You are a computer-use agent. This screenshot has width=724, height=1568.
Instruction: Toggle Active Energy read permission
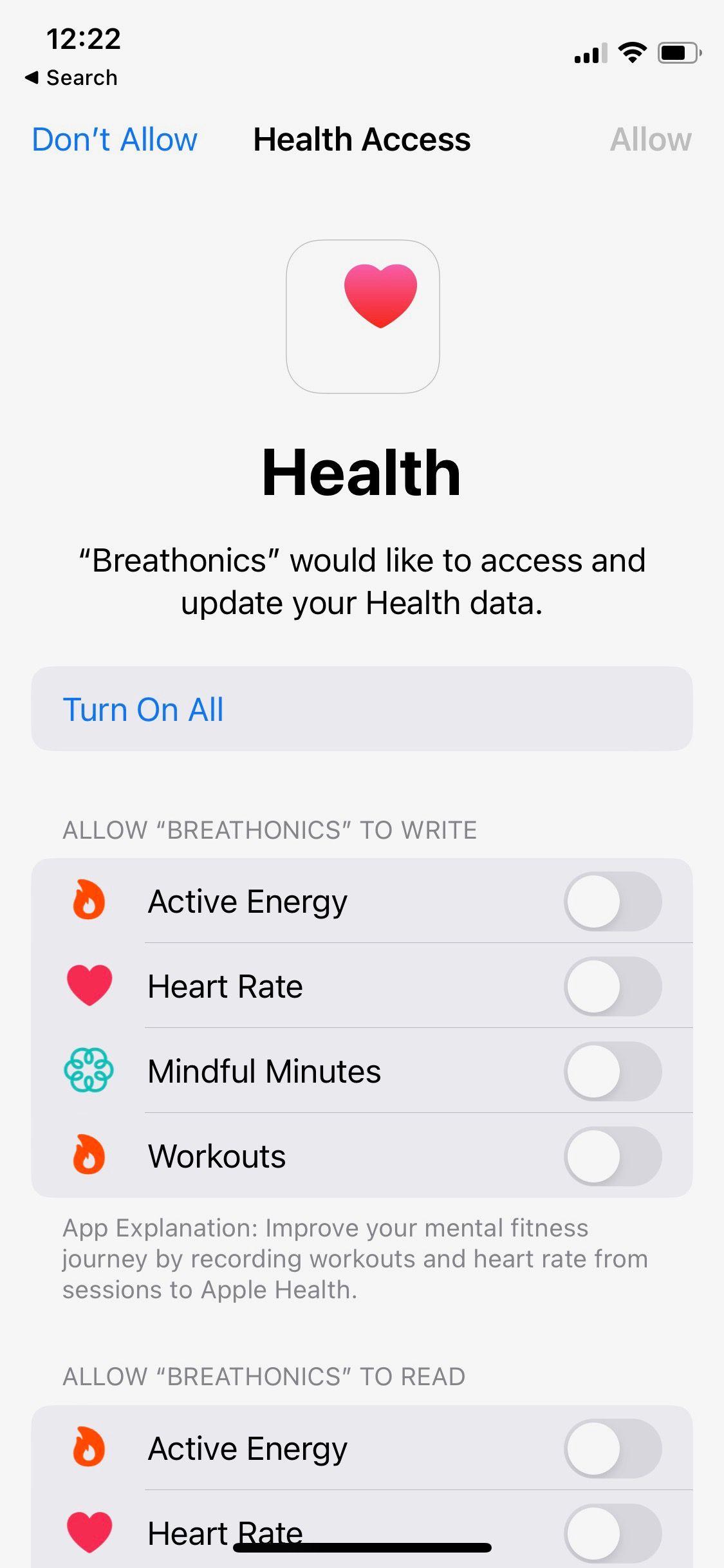tap(612, 1448)
